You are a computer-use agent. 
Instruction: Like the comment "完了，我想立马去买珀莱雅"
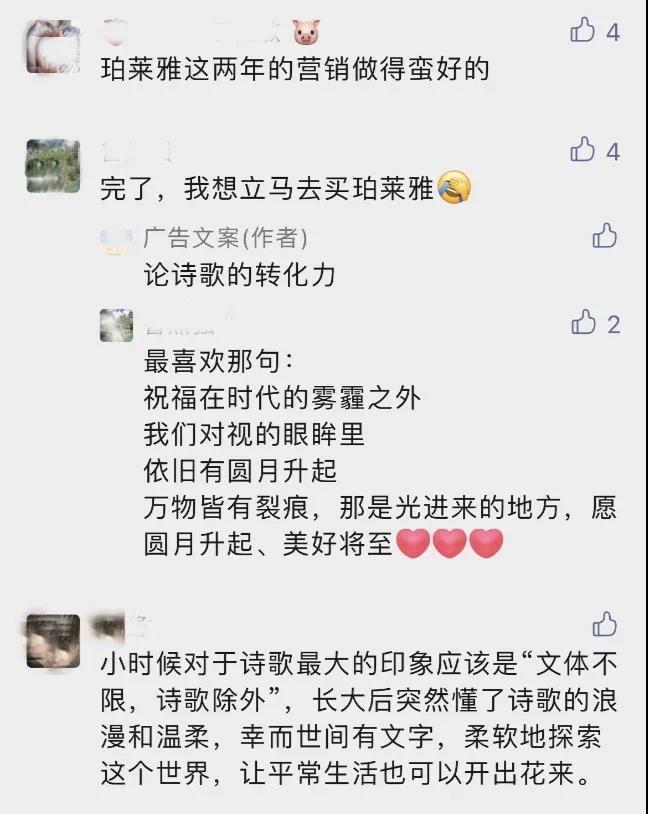[x=583, y=151]
